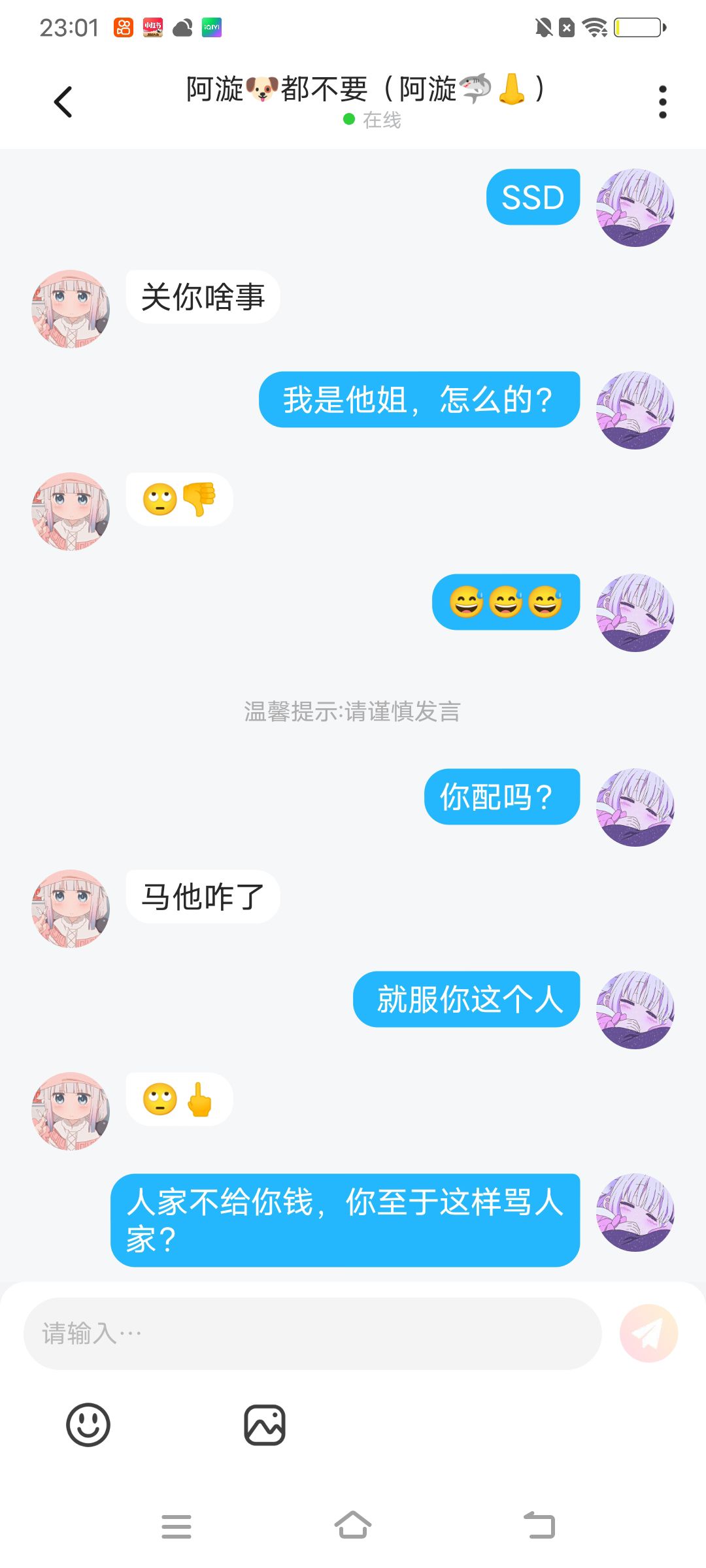Image resolution: width=706 pixels, height=1568 pixels.
Task: Go to the system home screen
Action: 353,1526
